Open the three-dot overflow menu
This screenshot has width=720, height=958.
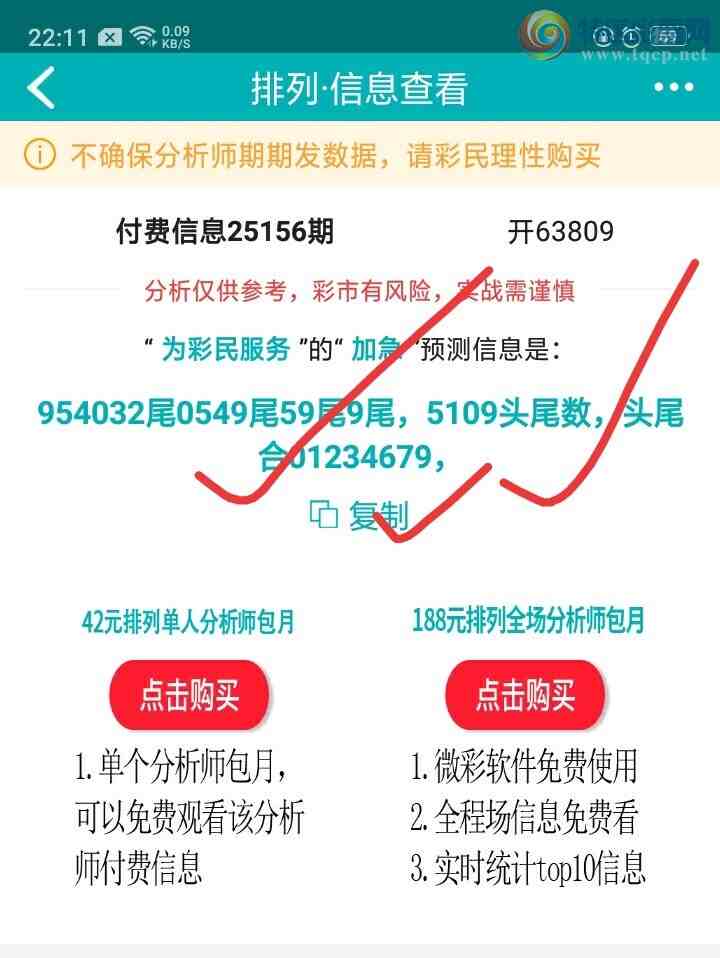click(673, 88)
